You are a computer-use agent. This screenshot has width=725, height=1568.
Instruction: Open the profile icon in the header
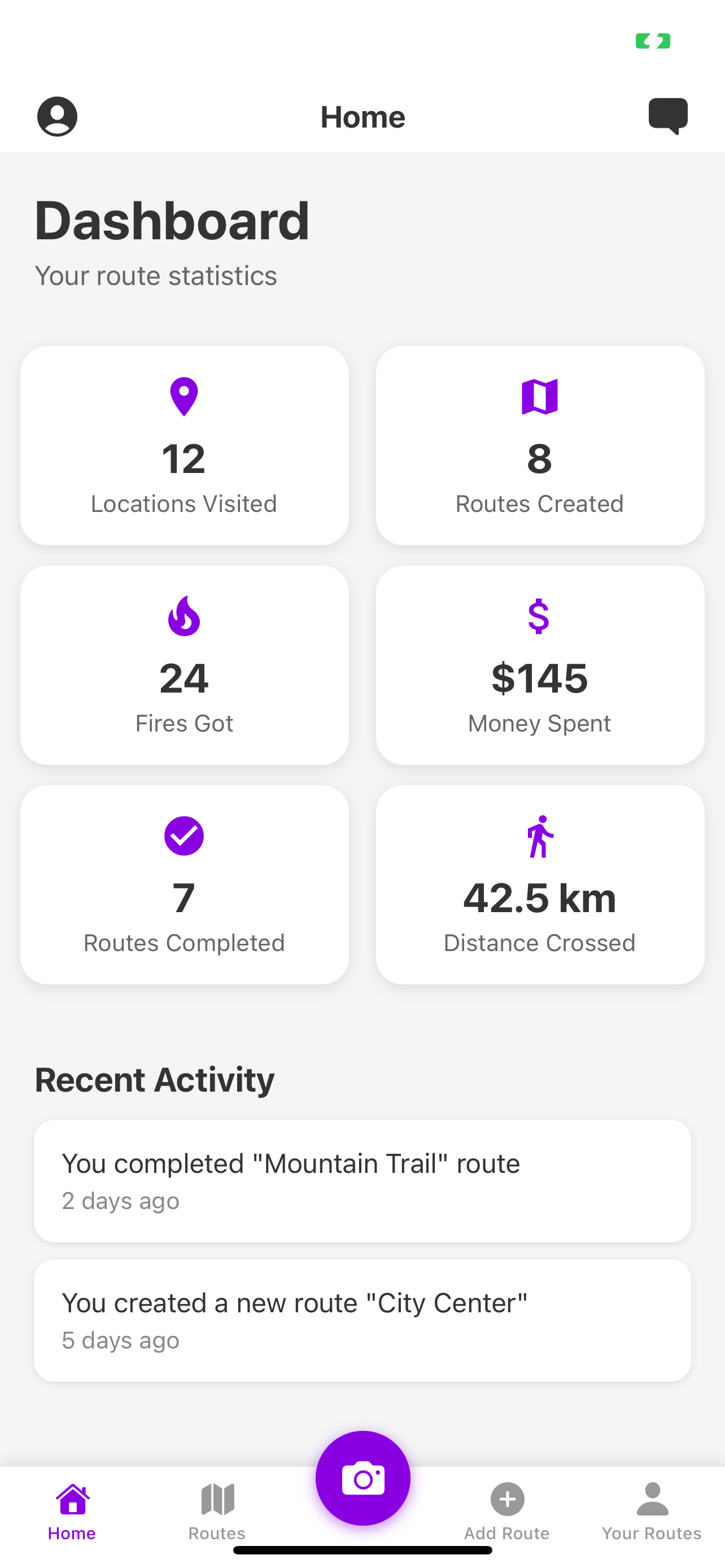tap(57, 116)
